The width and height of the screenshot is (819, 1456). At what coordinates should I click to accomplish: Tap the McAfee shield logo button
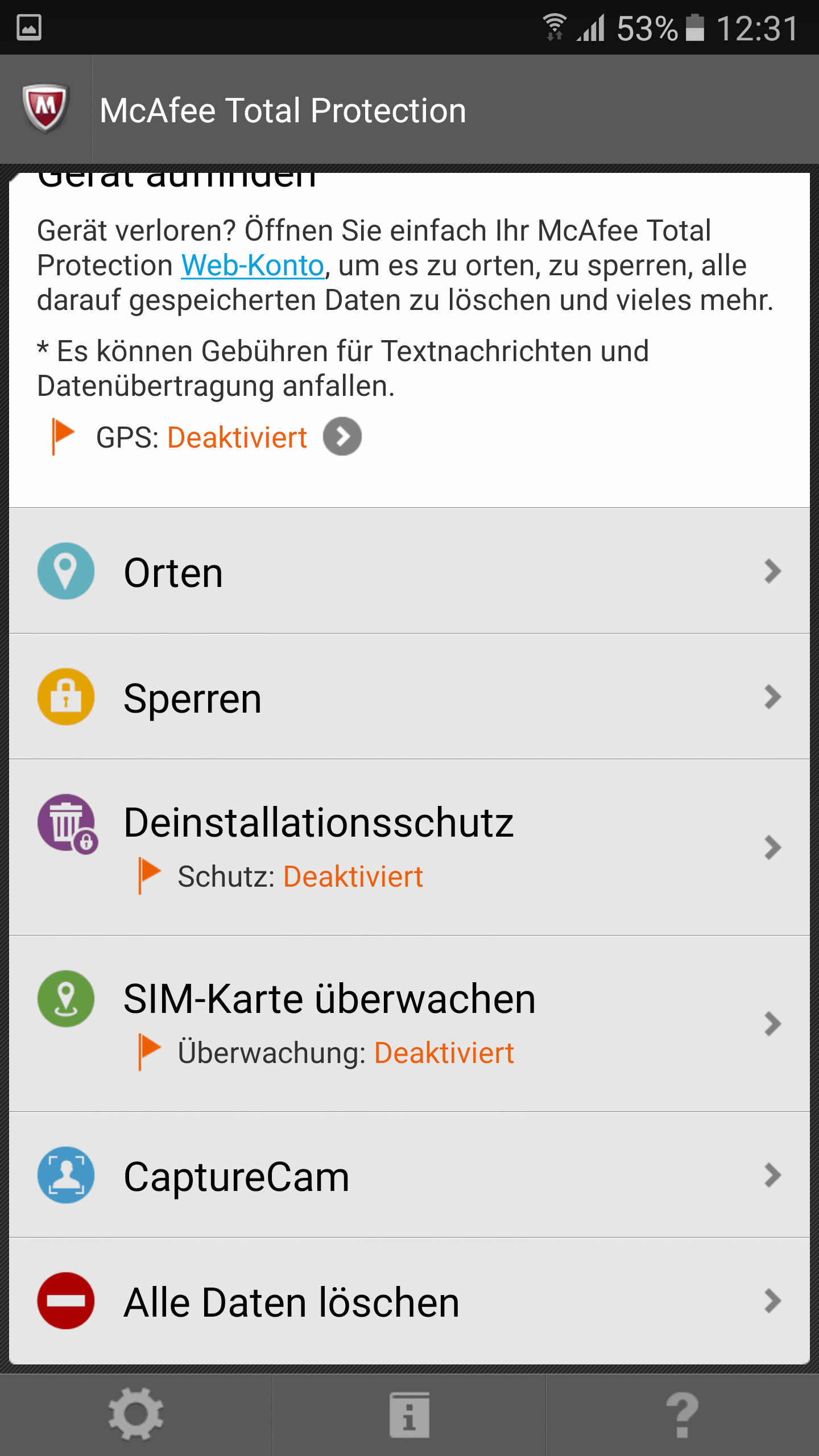45,109
